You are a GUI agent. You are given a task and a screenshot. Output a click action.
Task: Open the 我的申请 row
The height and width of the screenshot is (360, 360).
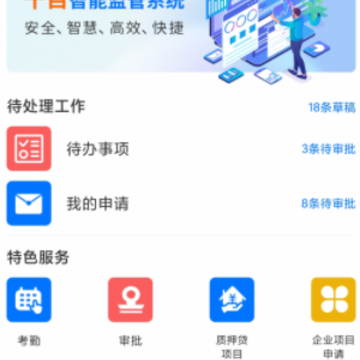(x=181, y=203)
